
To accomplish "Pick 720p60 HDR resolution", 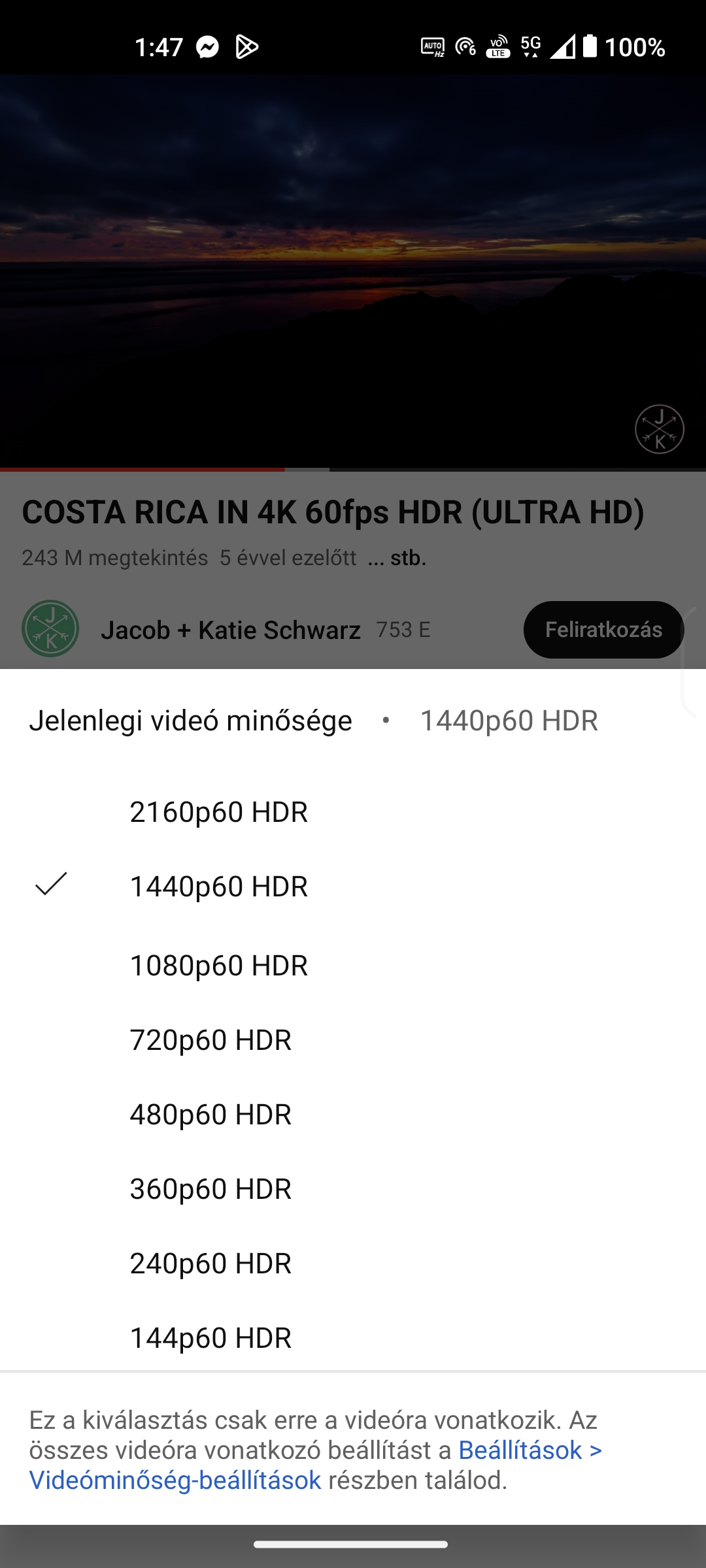I will [353, 1040].
